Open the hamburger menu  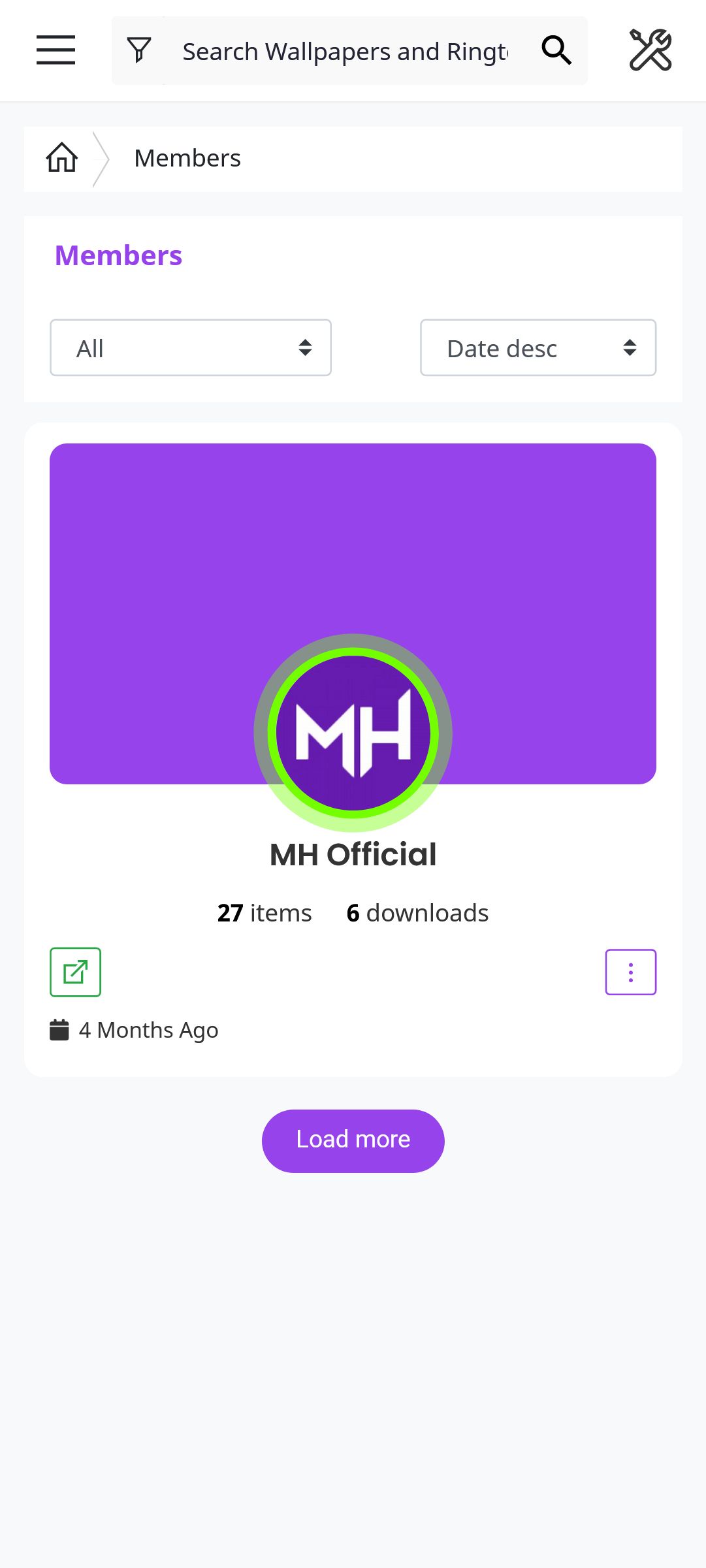(x=56, y=50)
